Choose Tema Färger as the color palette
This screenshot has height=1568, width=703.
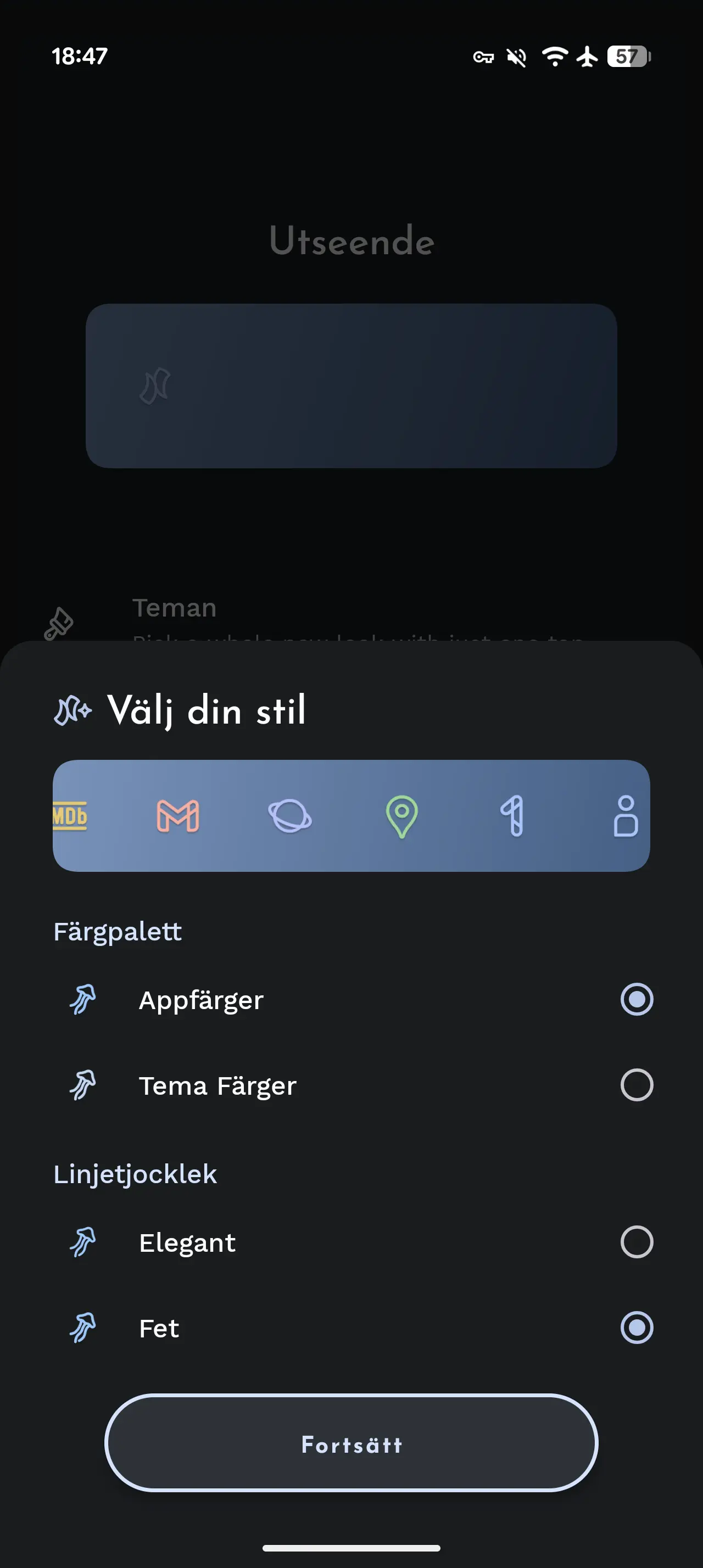point(636,1085)
